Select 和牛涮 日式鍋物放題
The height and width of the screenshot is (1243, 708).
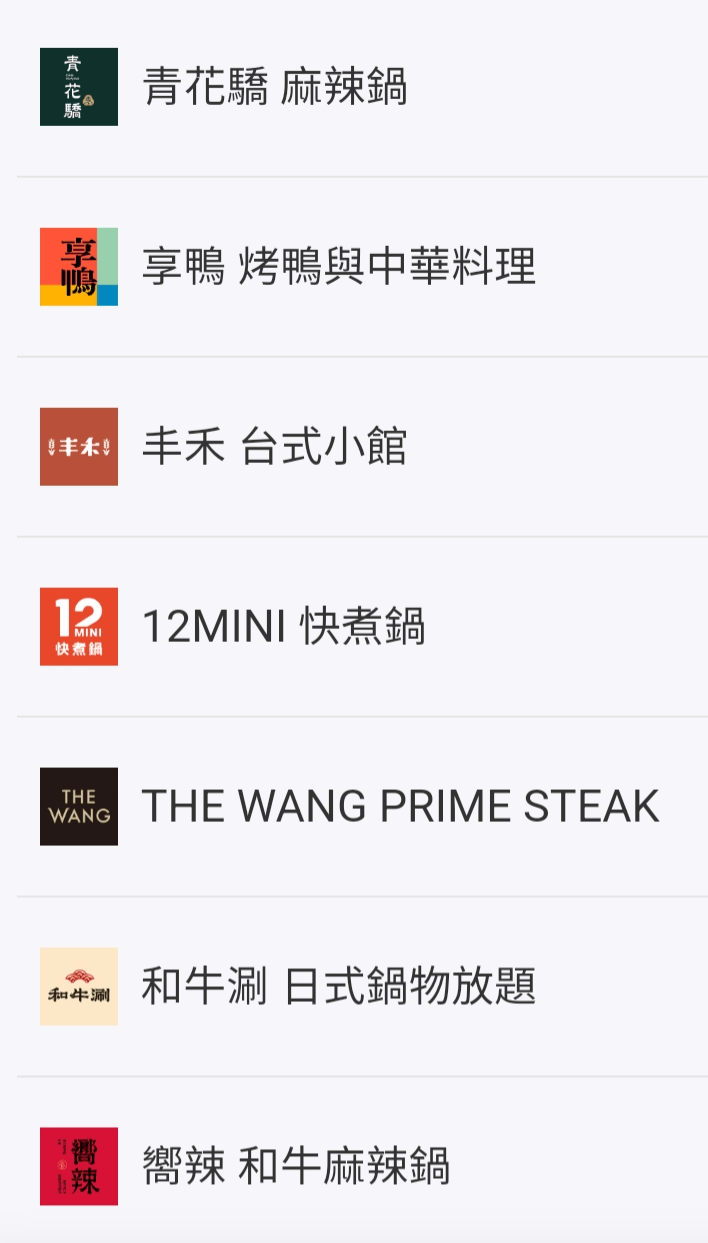pyautogui.click(x=354, y=987)
